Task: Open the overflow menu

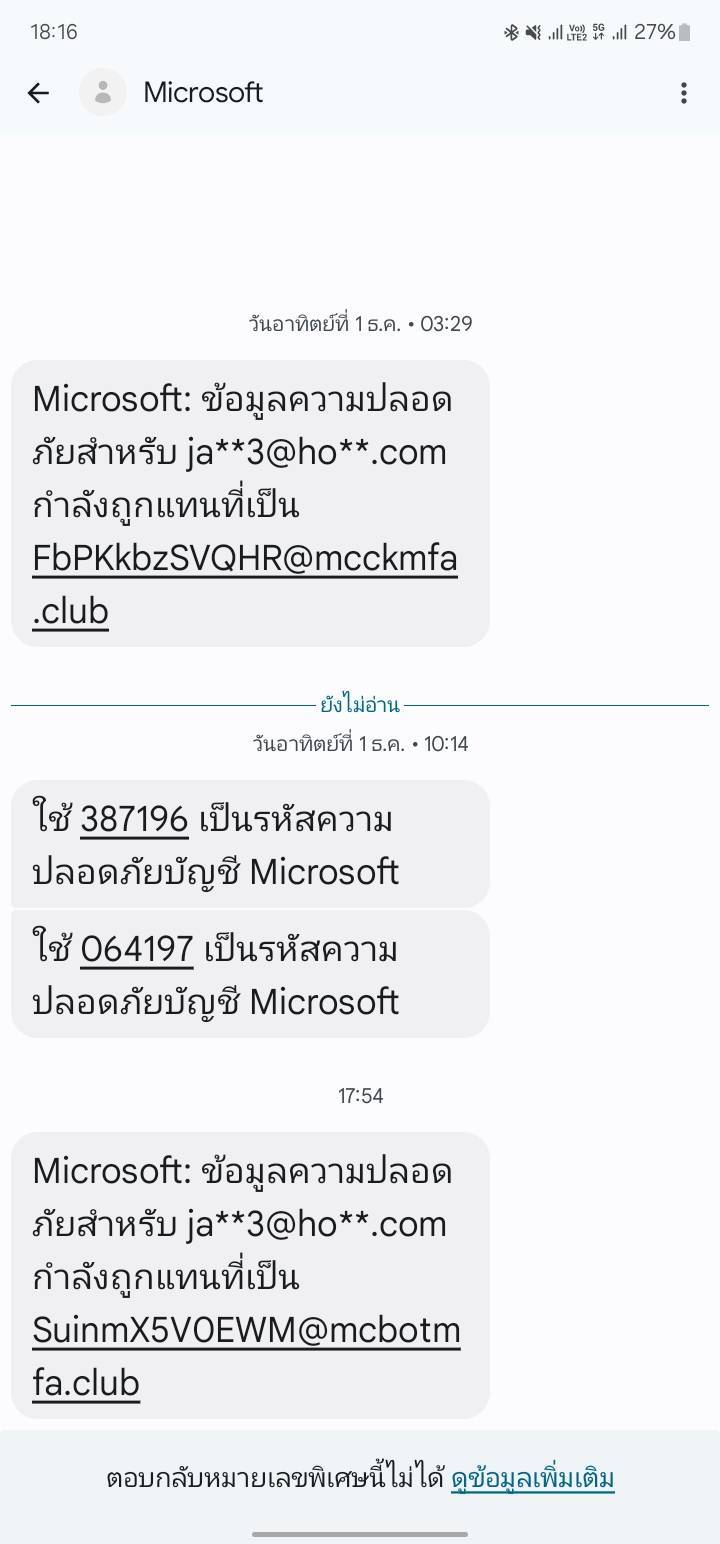Action: point(684,93)
